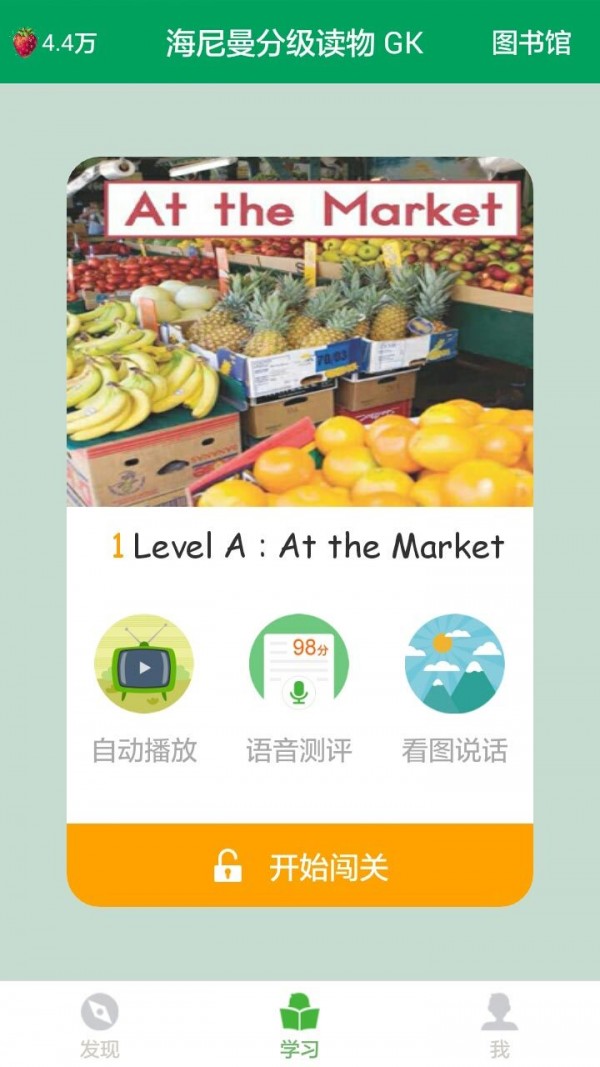Switch to the 学习 study tab

[300, 1025]
